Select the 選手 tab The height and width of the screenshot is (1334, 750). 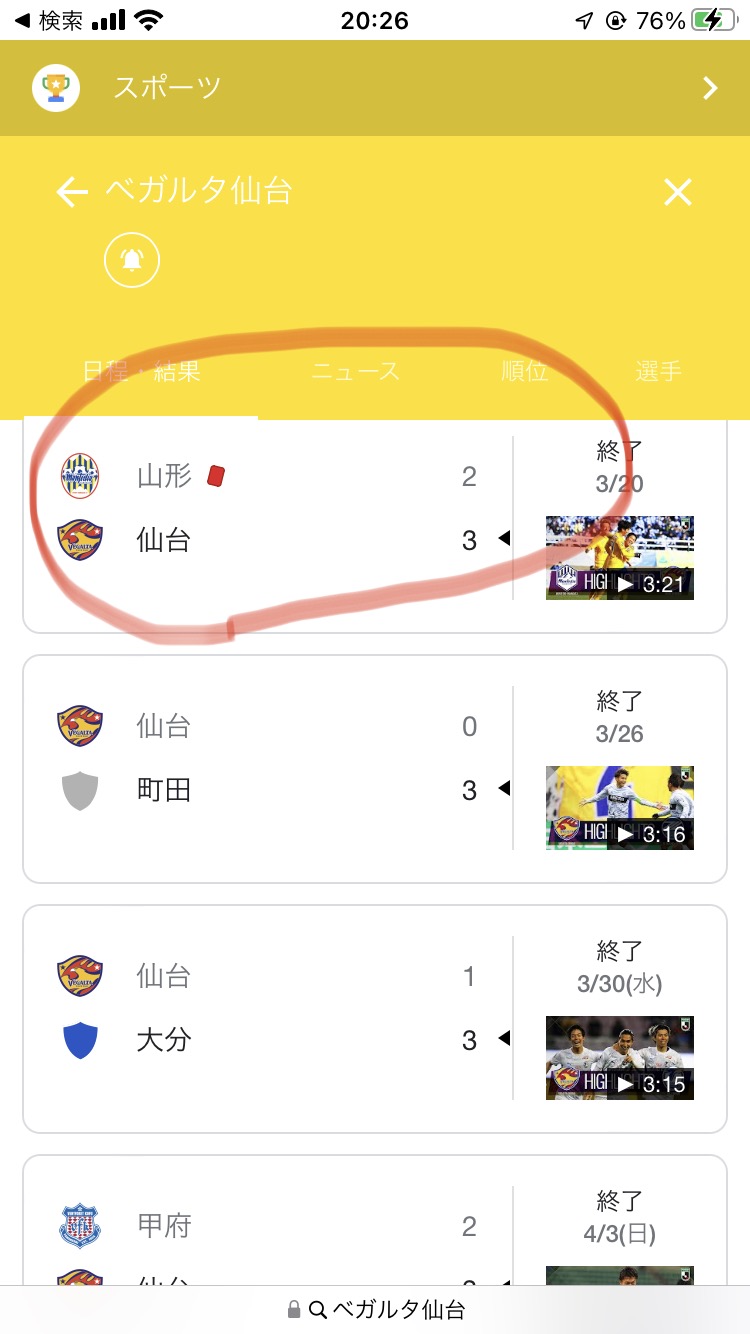[x=658, y=372]
